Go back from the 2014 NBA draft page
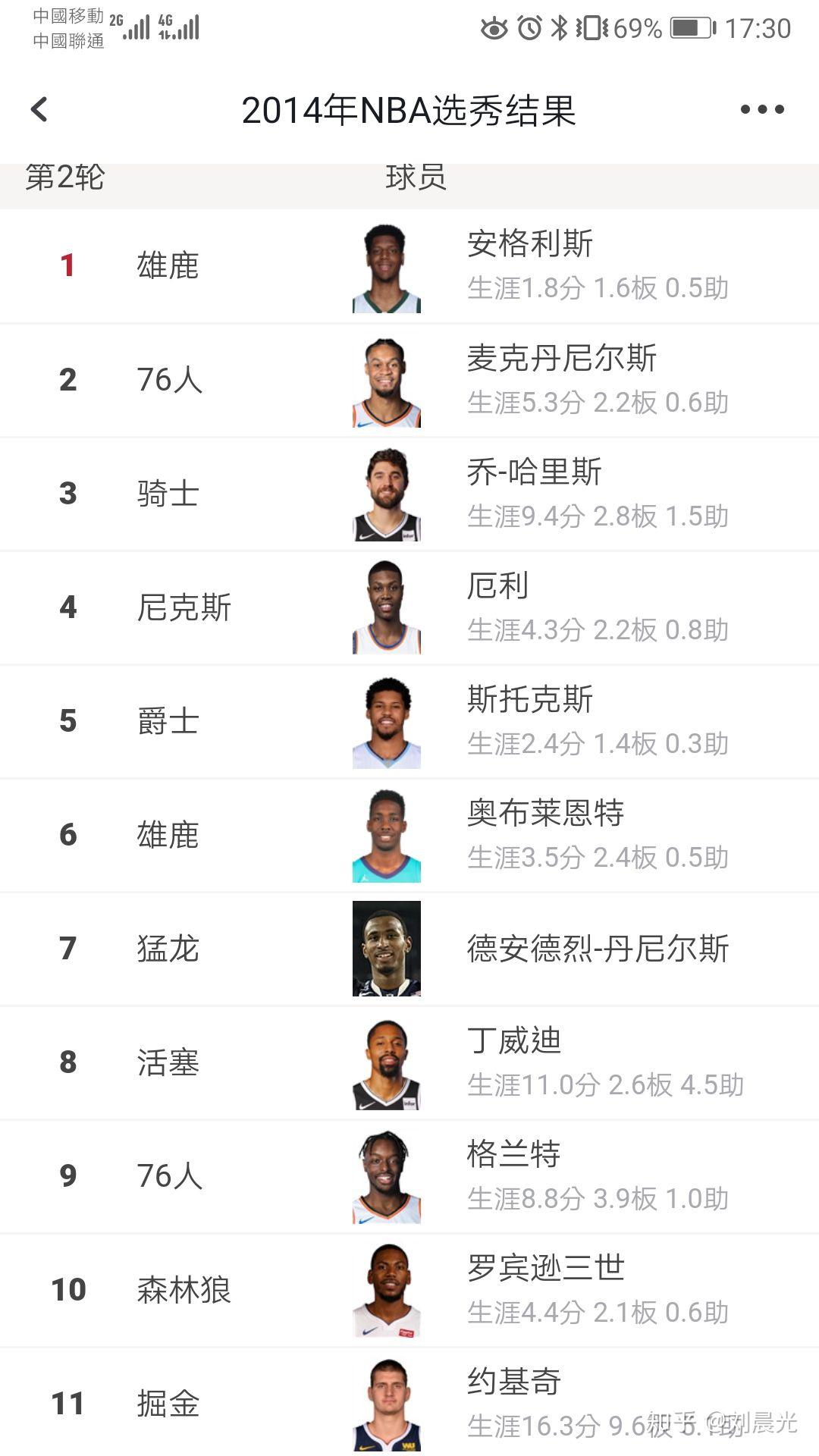Viewport: 819px width, 1456px height. coord(39,110)
